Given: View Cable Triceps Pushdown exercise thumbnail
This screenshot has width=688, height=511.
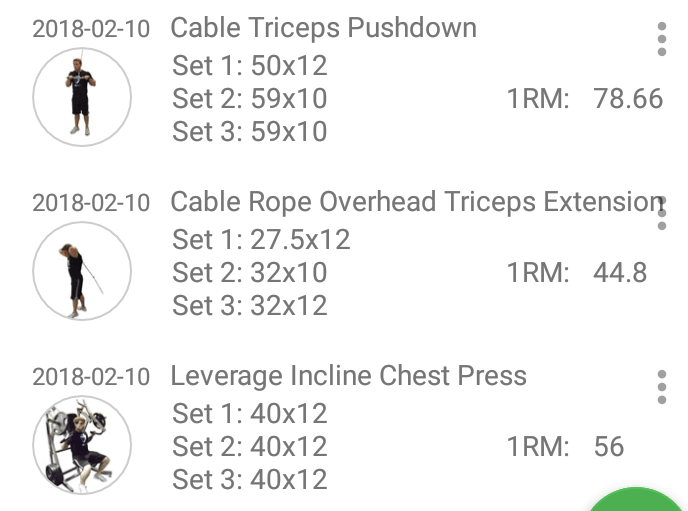Looking at the screenshot, I should [81, 97].
